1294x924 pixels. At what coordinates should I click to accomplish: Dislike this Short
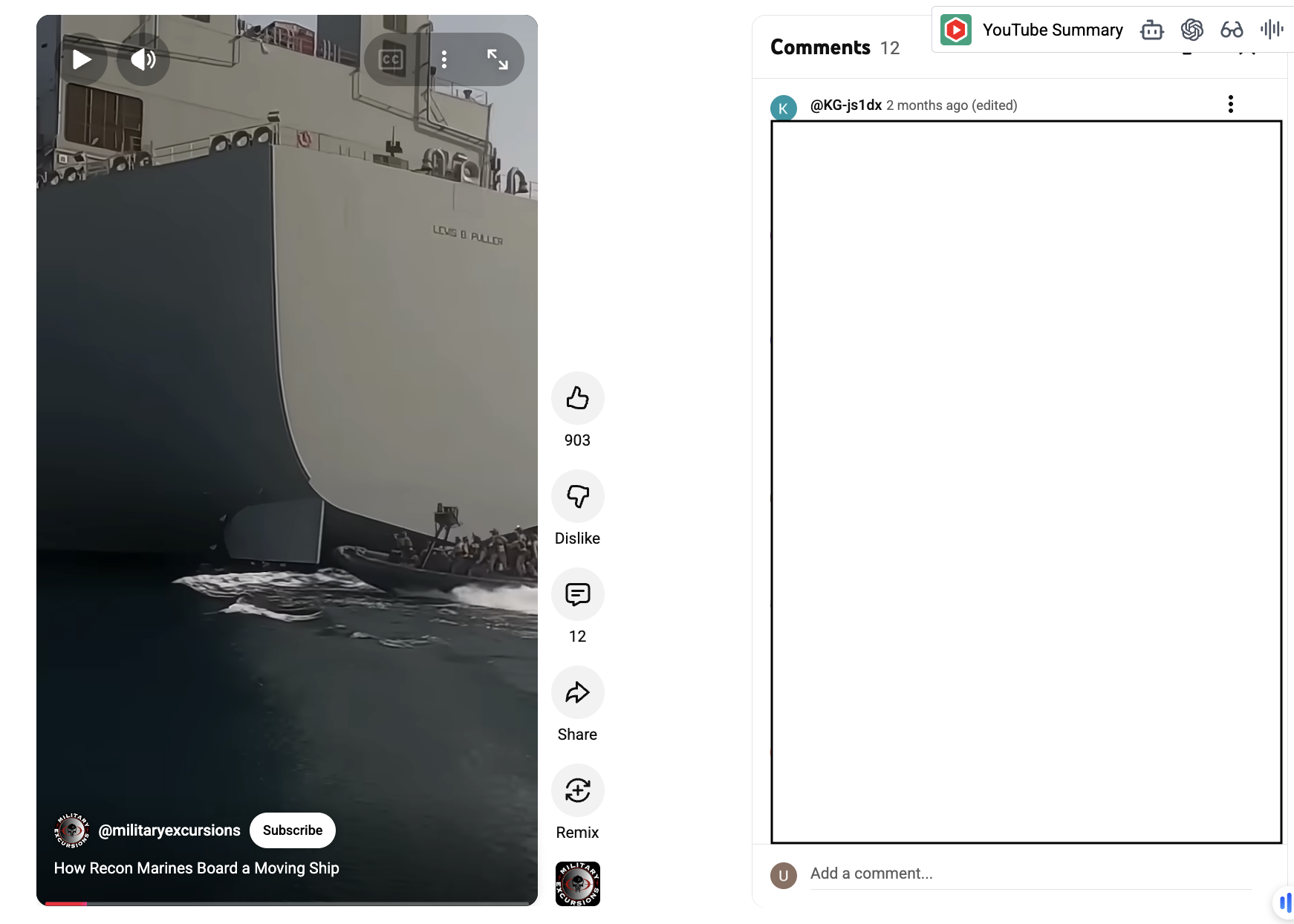coord(577,496)
